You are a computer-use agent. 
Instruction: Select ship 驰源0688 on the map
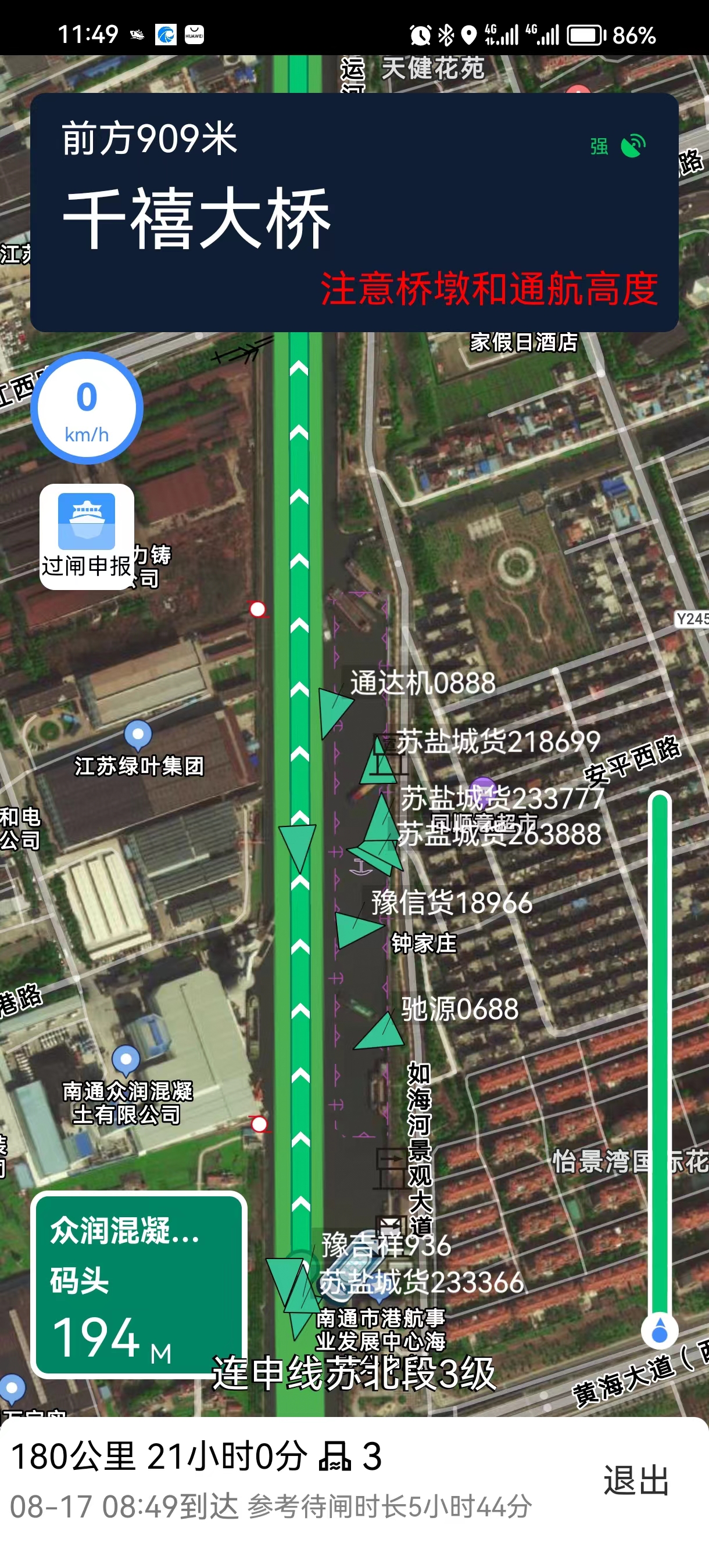(381, 1033)
